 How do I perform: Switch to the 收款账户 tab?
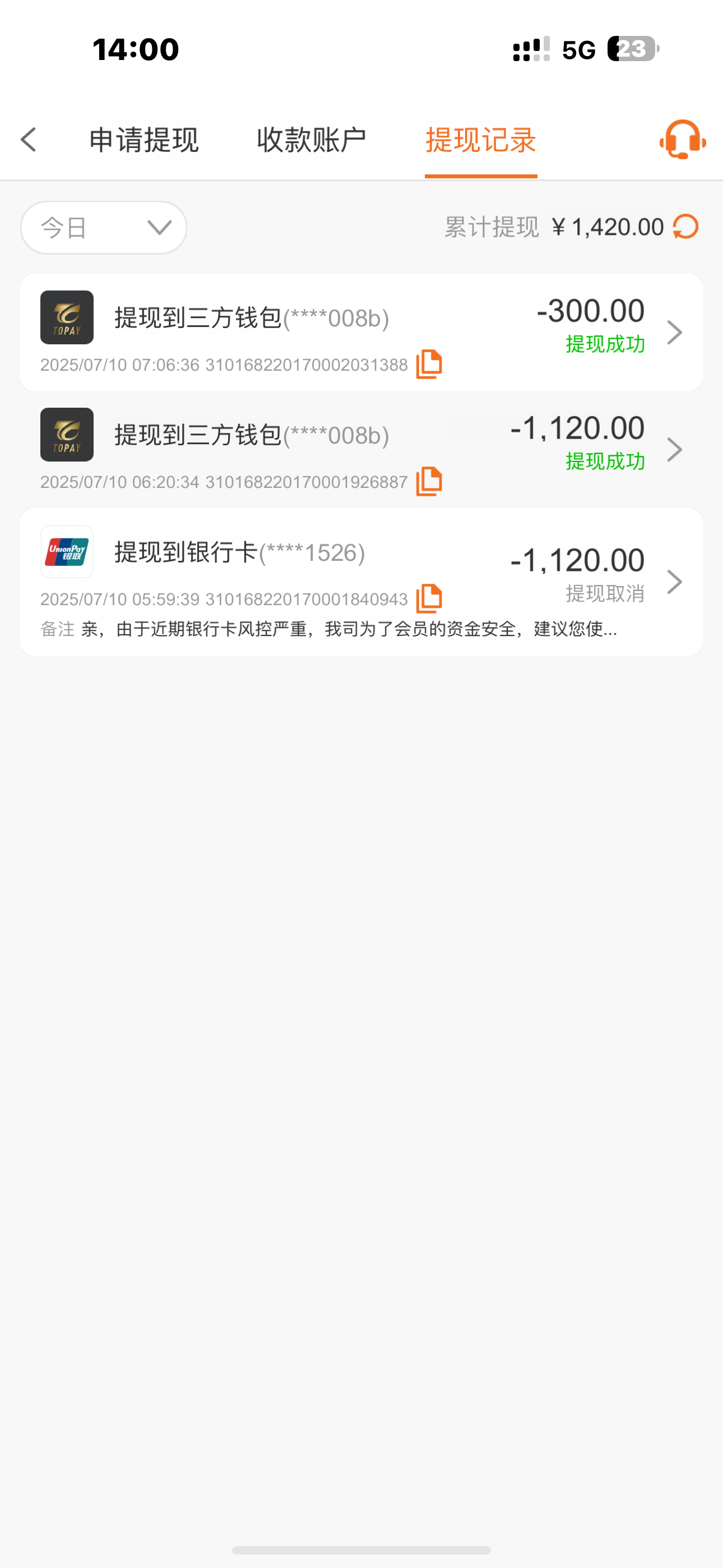pos(312,141)
